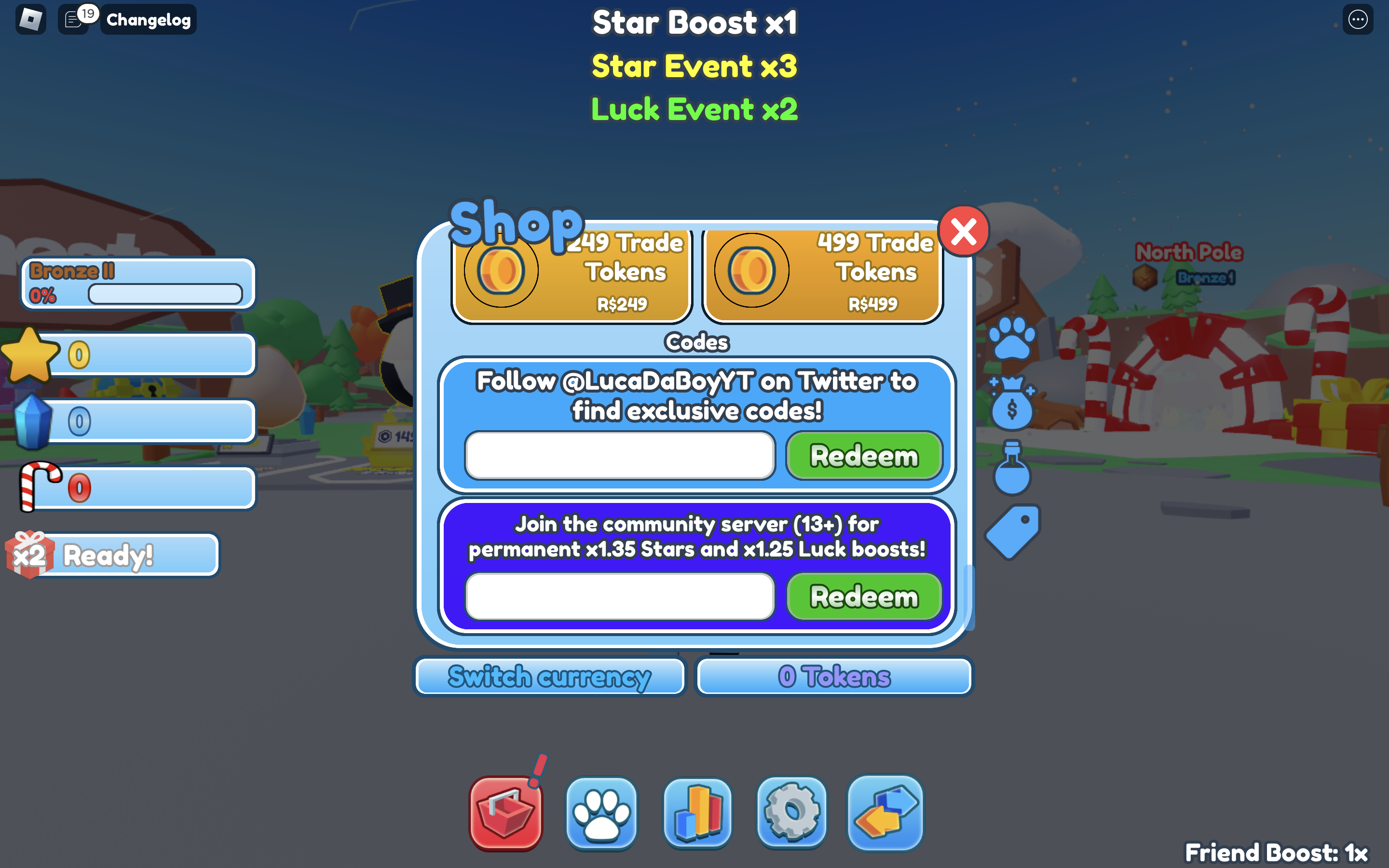This screenshot has width=1389, height=868.
Task: Tap the community server code field
Action: tap(620, 597)
